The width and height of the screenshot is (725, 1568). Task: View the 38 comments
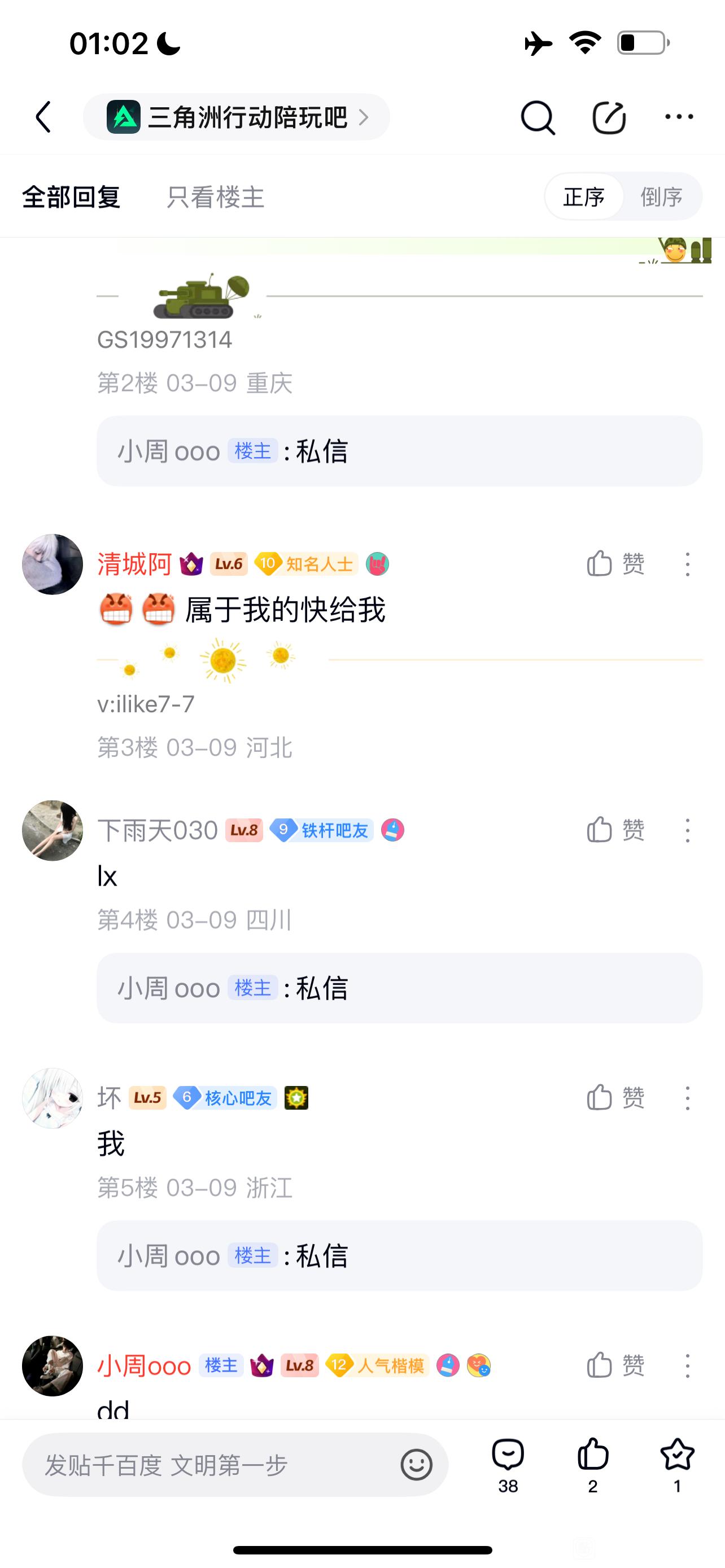[x=508, y=1465]
